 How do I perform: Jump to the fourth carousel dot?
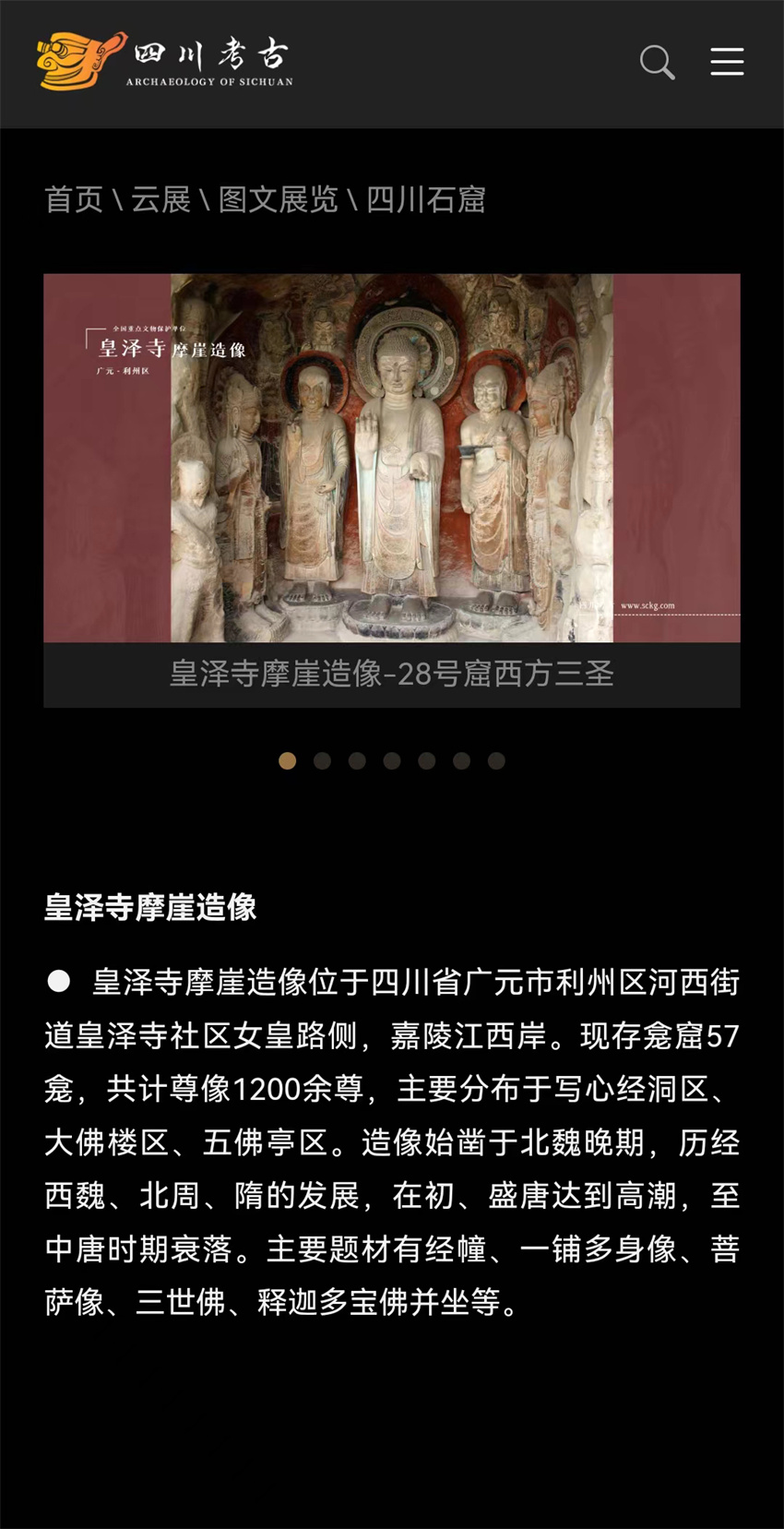click(x=392, y=760)
